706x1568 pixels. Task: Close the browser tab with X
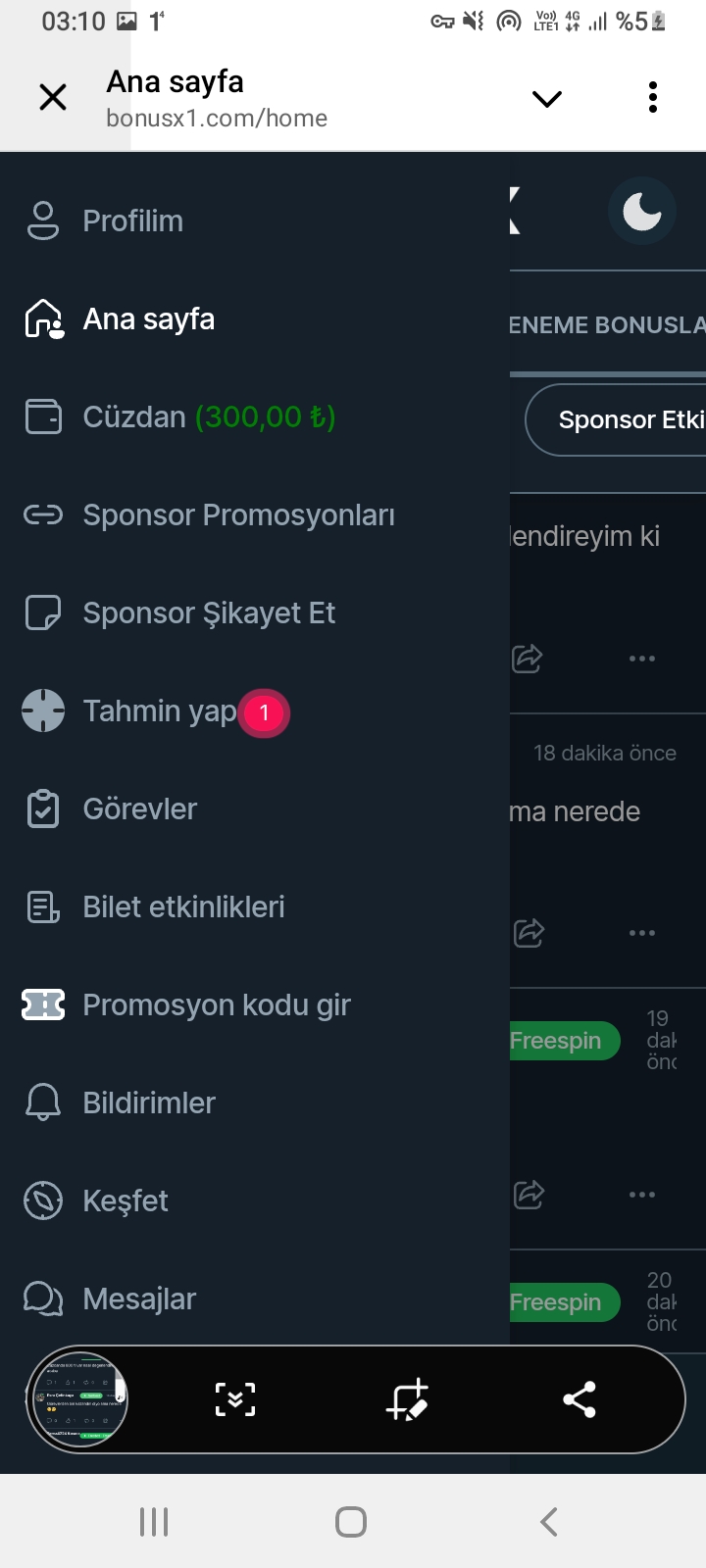pyautogui.click(x=53, y=97)
